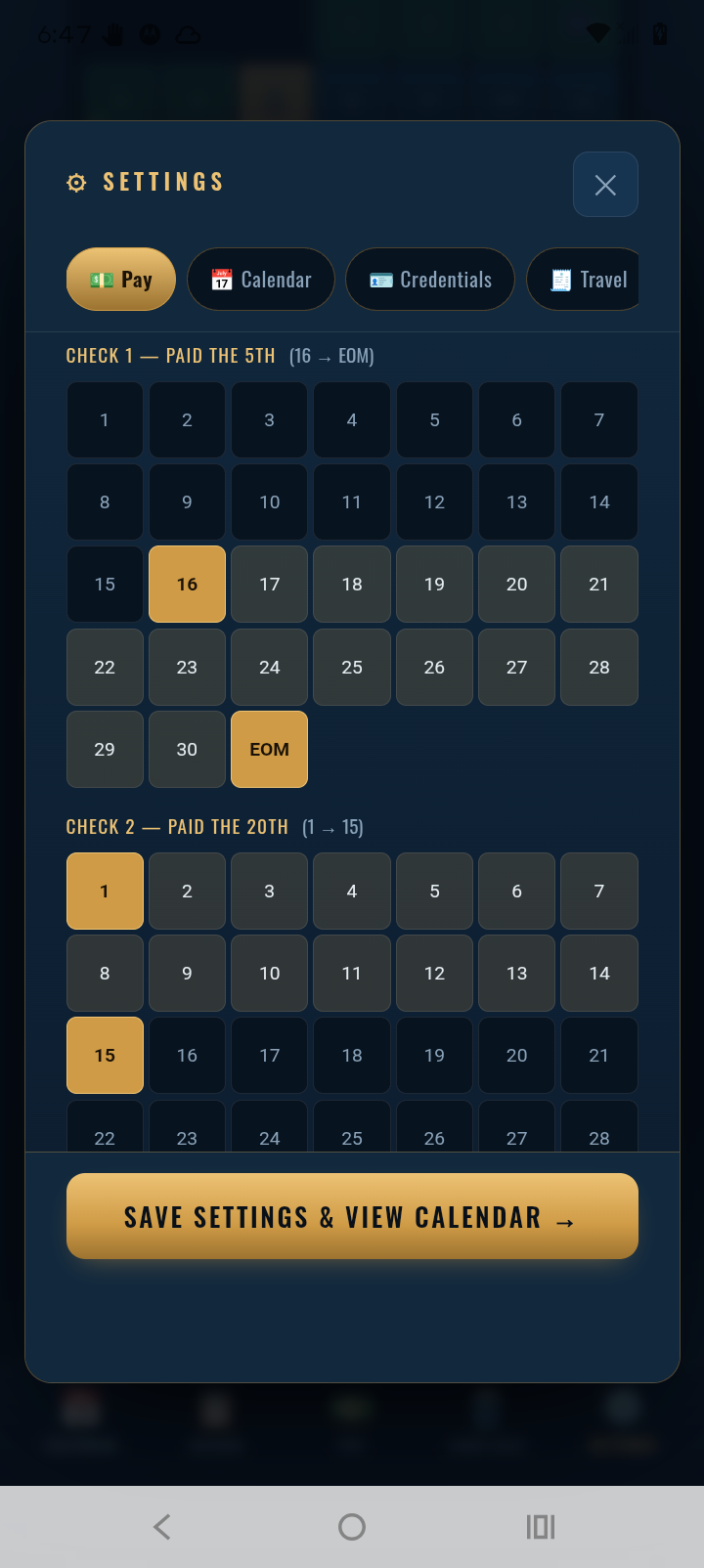Save settings and view calendar

(x=352, y=1216)
